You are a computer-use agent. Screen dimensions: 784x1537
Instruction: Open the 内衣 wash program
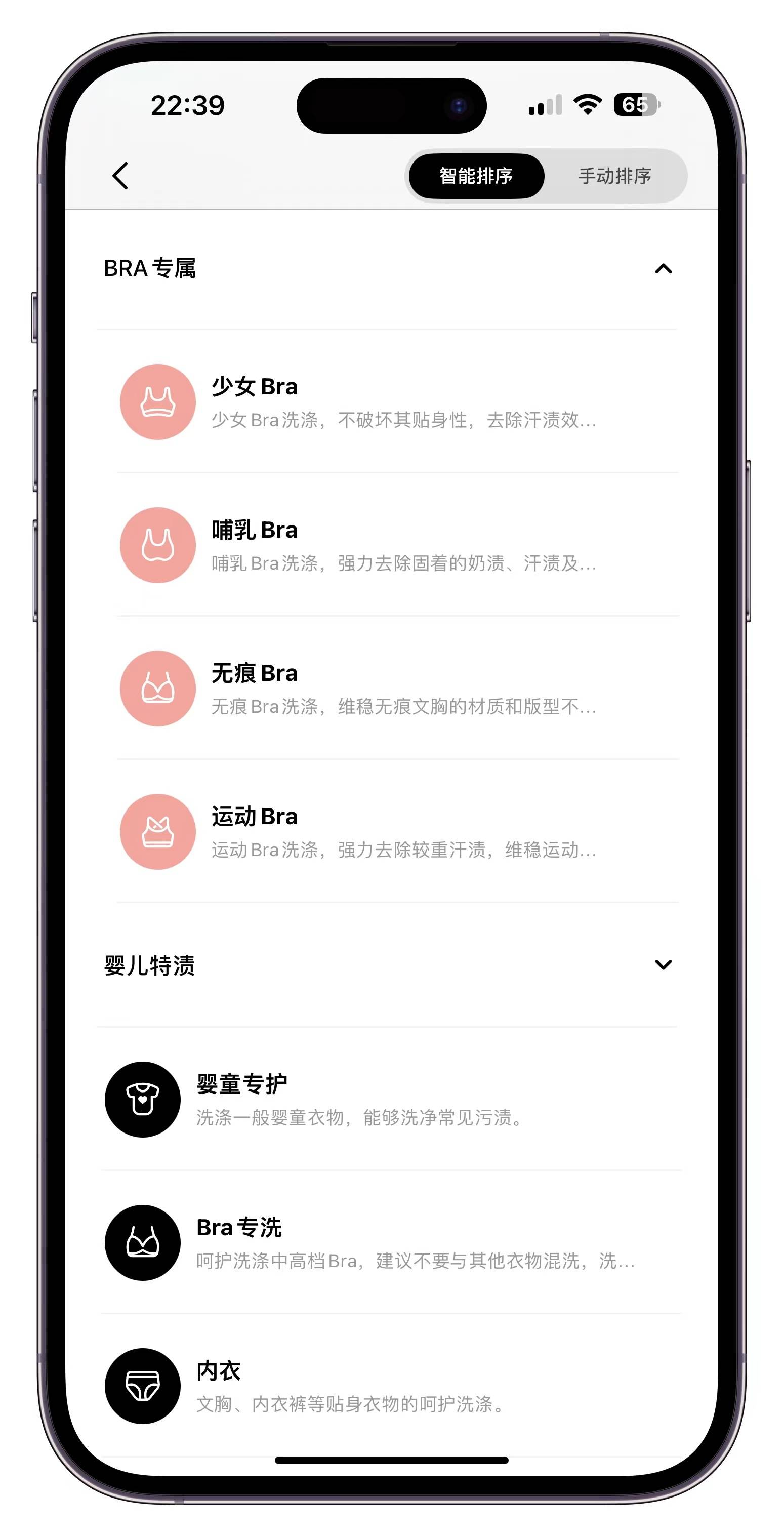coord(388,1386)
